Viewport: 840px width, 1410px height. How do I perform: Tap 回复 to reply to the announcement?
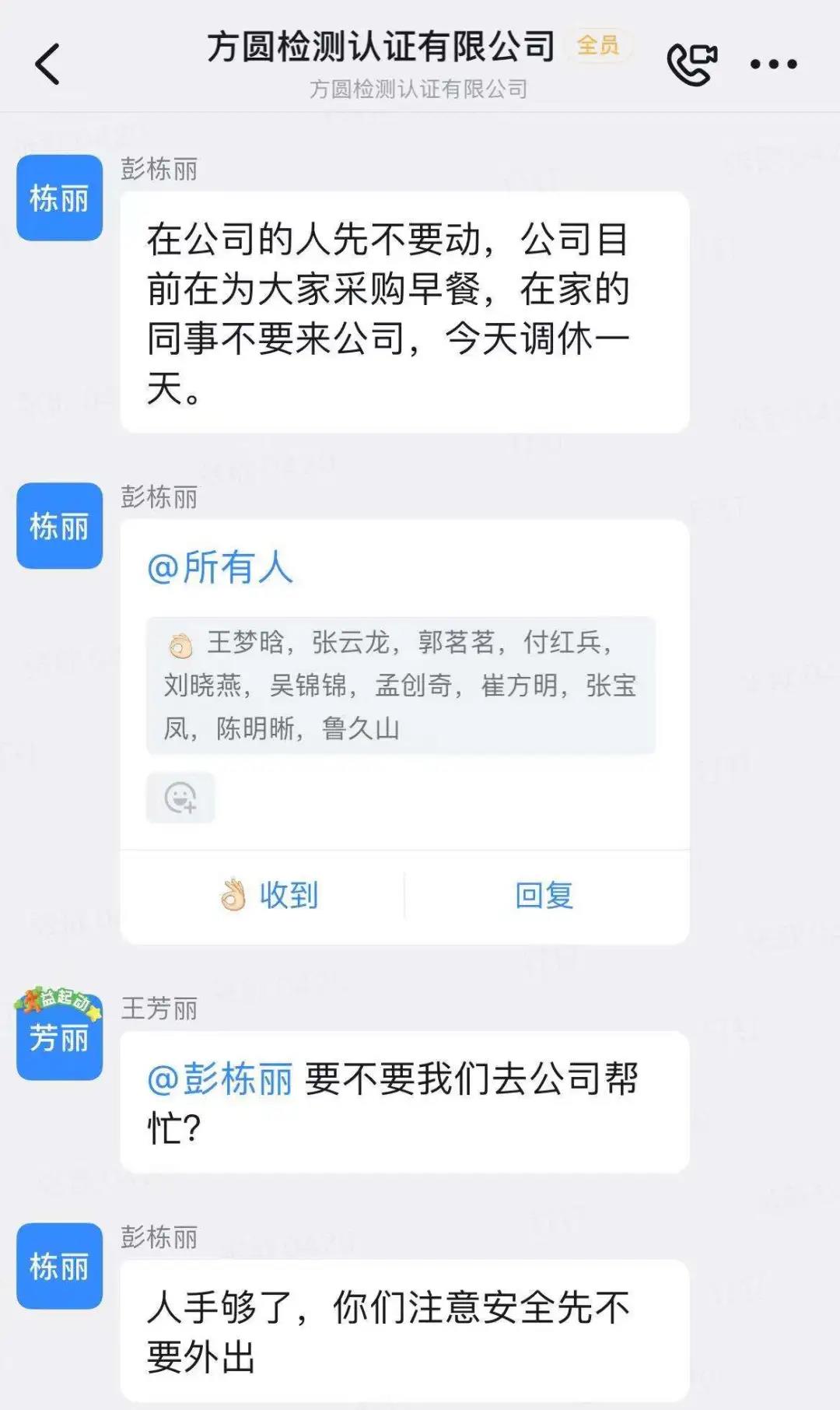click(x=544, y=896)
